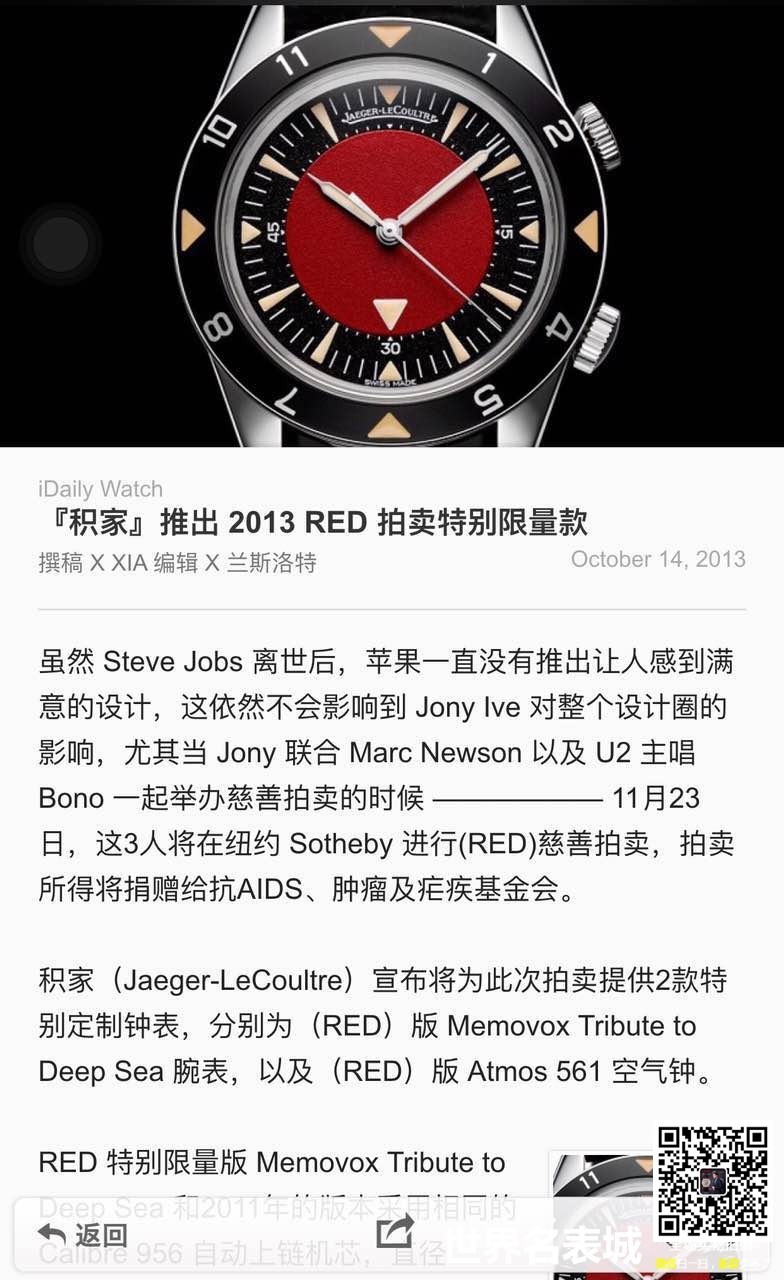The width and height of the screenshot is (784, 1280).
Task: Open the red watch header image
Action: (392, 224)
